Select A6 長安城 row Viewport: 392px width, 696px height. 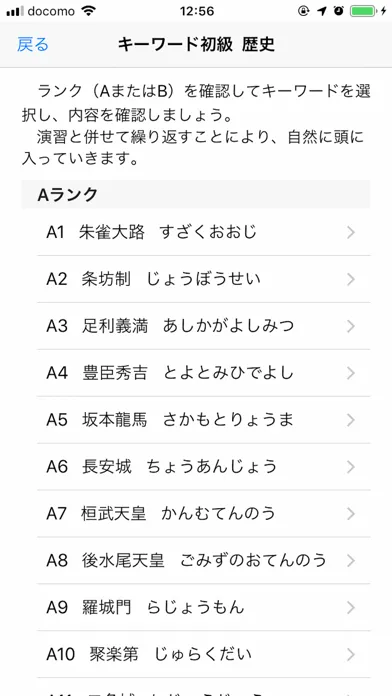tap(204, 467)
